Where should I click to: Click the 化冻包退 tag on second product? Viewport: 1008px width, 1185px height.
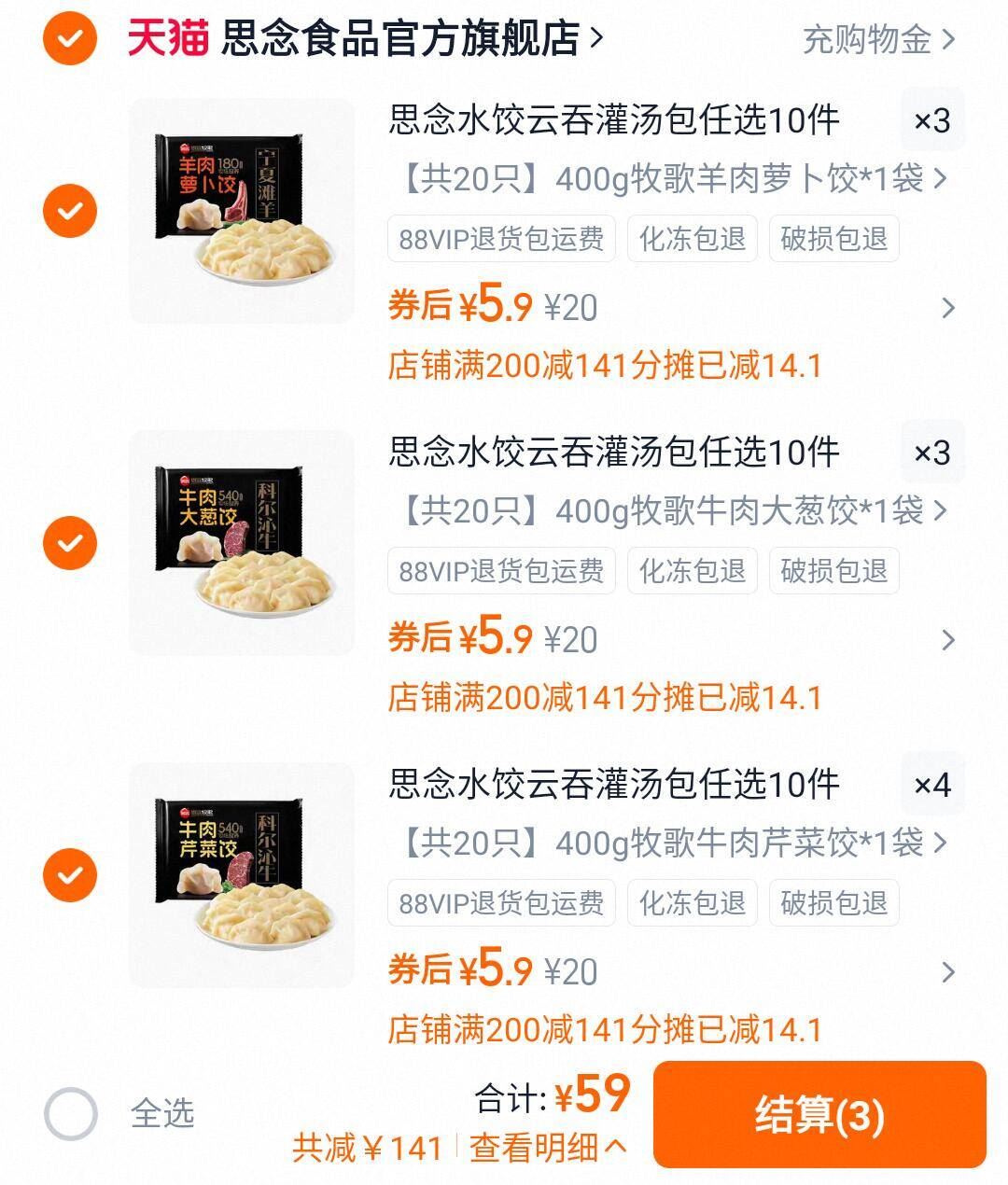[694, 571]
